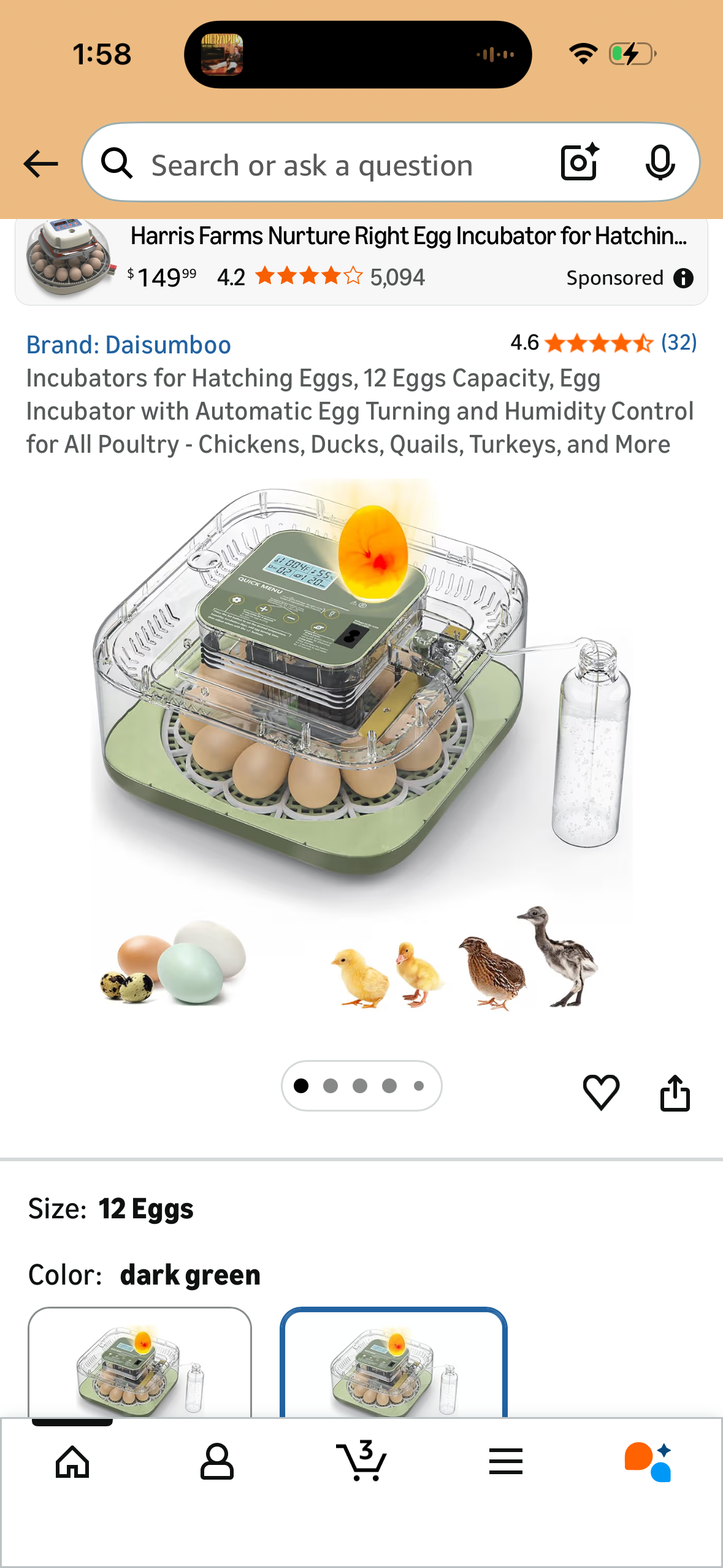Image resolution: width=723 pixels, height=1568 pixels.
Task: Start a voice search with the microphone
Action: [x=660, y=163]
